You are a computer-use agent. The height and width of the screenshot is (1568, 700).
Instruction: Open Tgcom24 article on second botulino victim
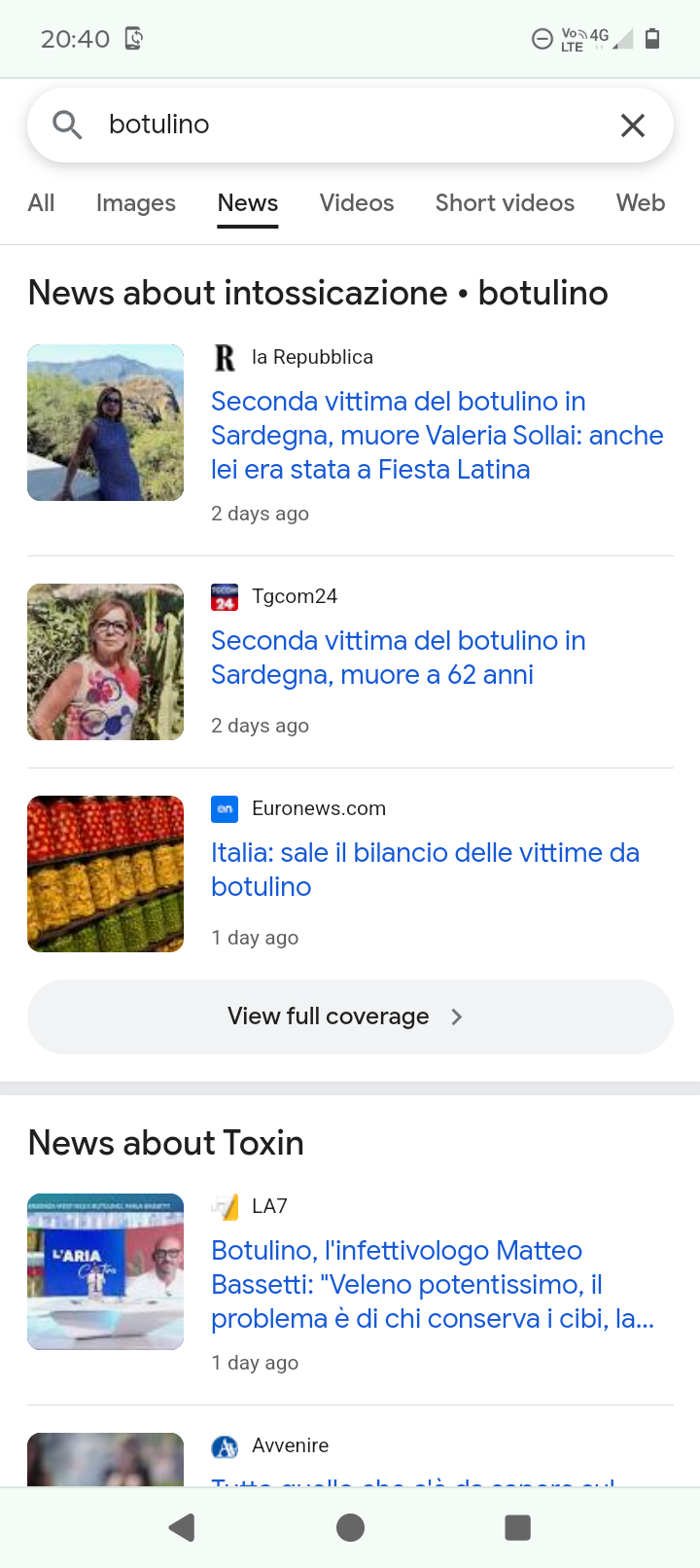[399, 658]
